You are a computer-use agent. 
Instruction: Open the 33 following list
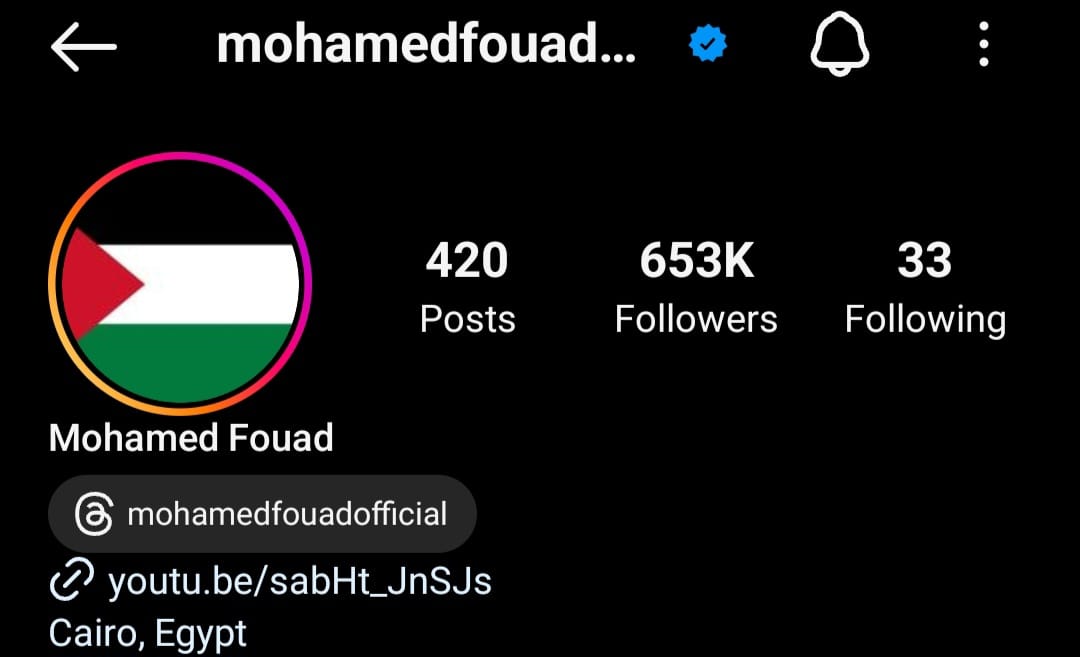tap(925, 287)
